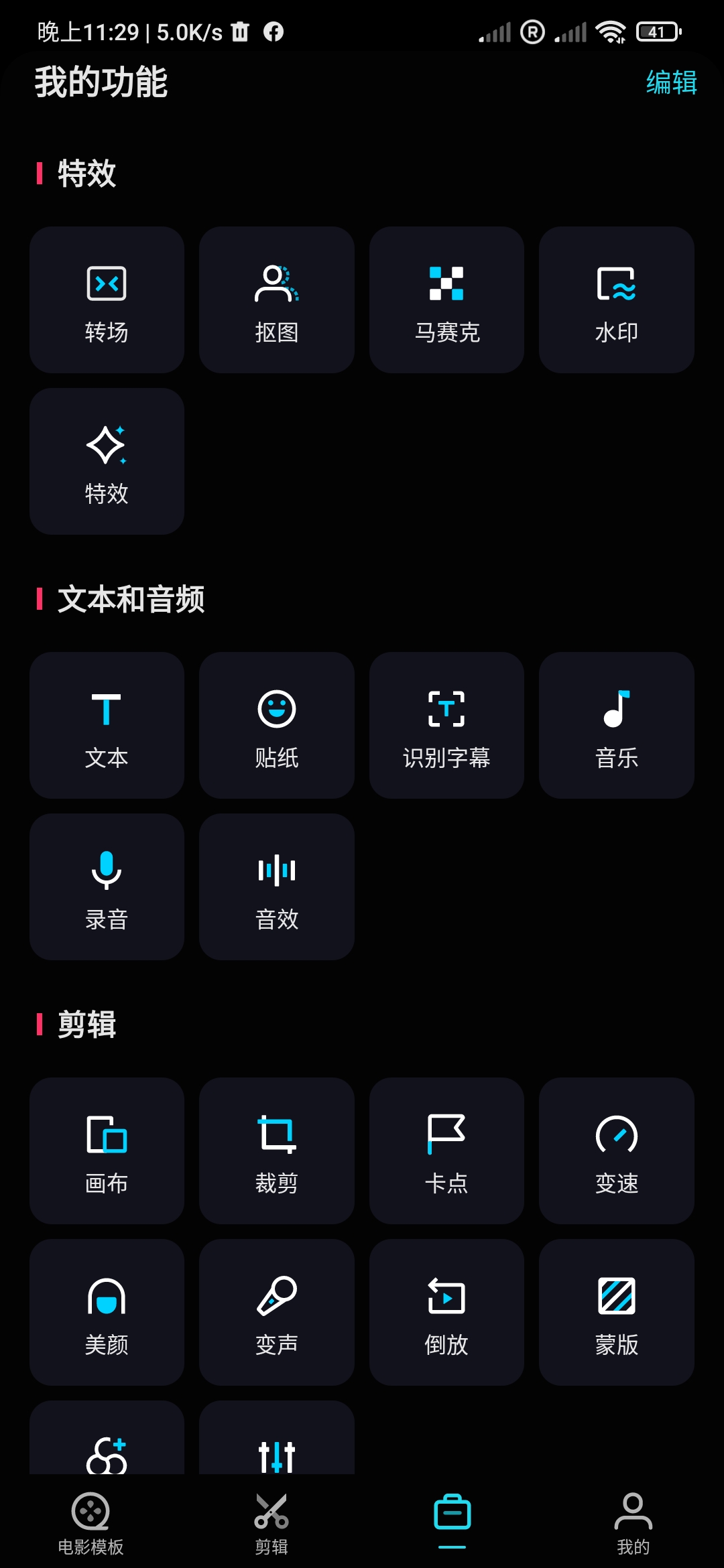Open the 文本 text tool
This screenshot has width=724, height=1568.
tap(107, 726)
